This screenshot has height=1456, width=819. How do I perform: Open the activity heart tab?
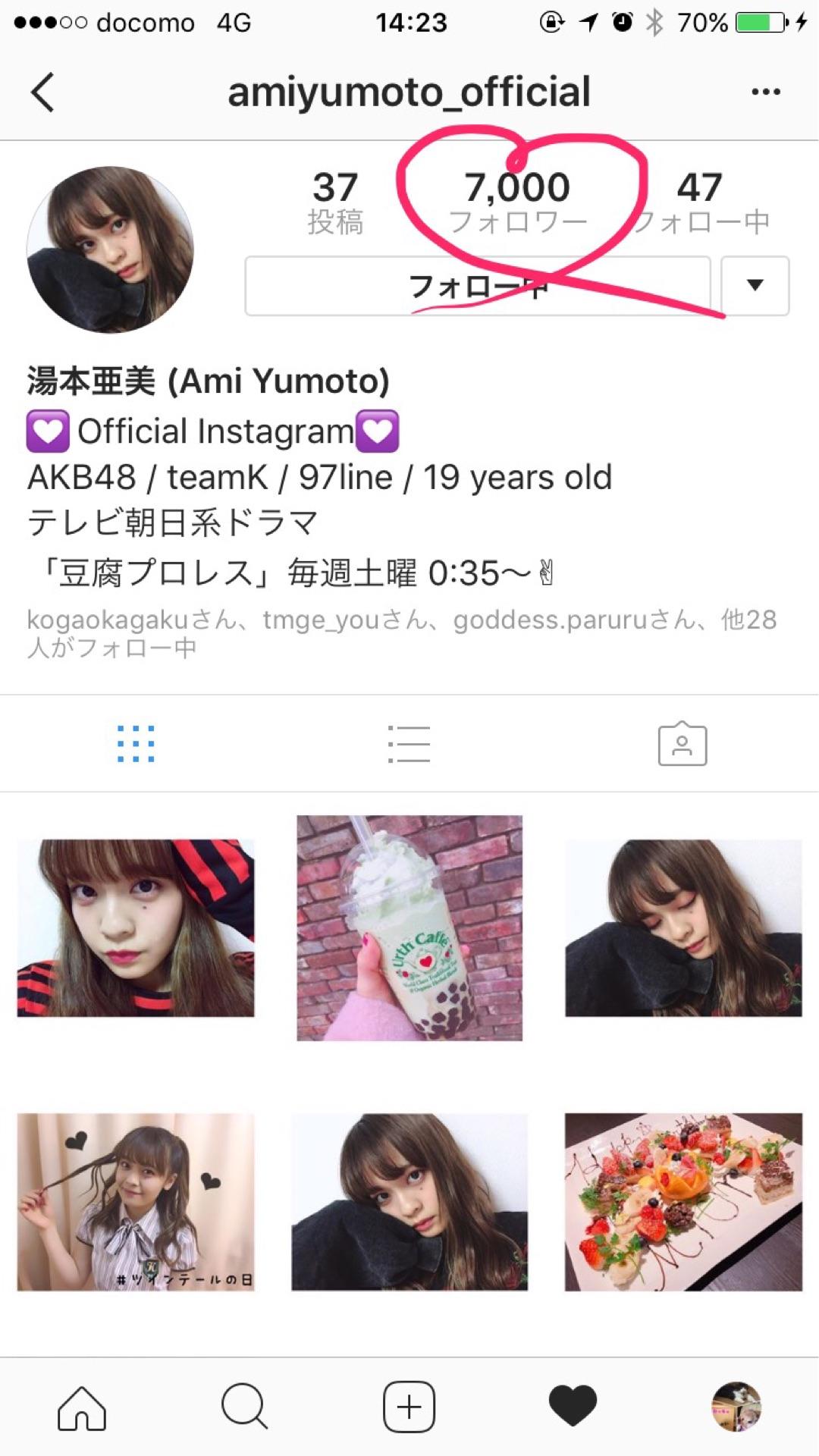point(573,1407)
